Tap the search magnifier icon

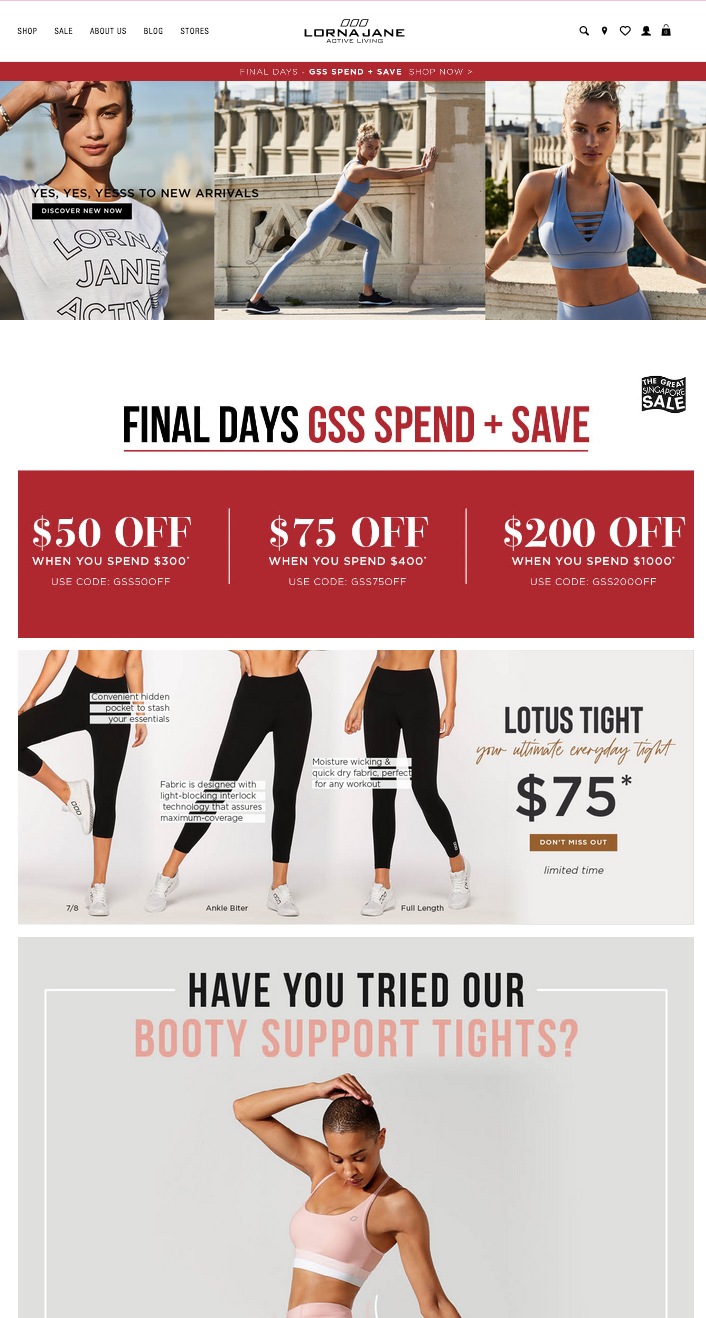coord(584,31)
